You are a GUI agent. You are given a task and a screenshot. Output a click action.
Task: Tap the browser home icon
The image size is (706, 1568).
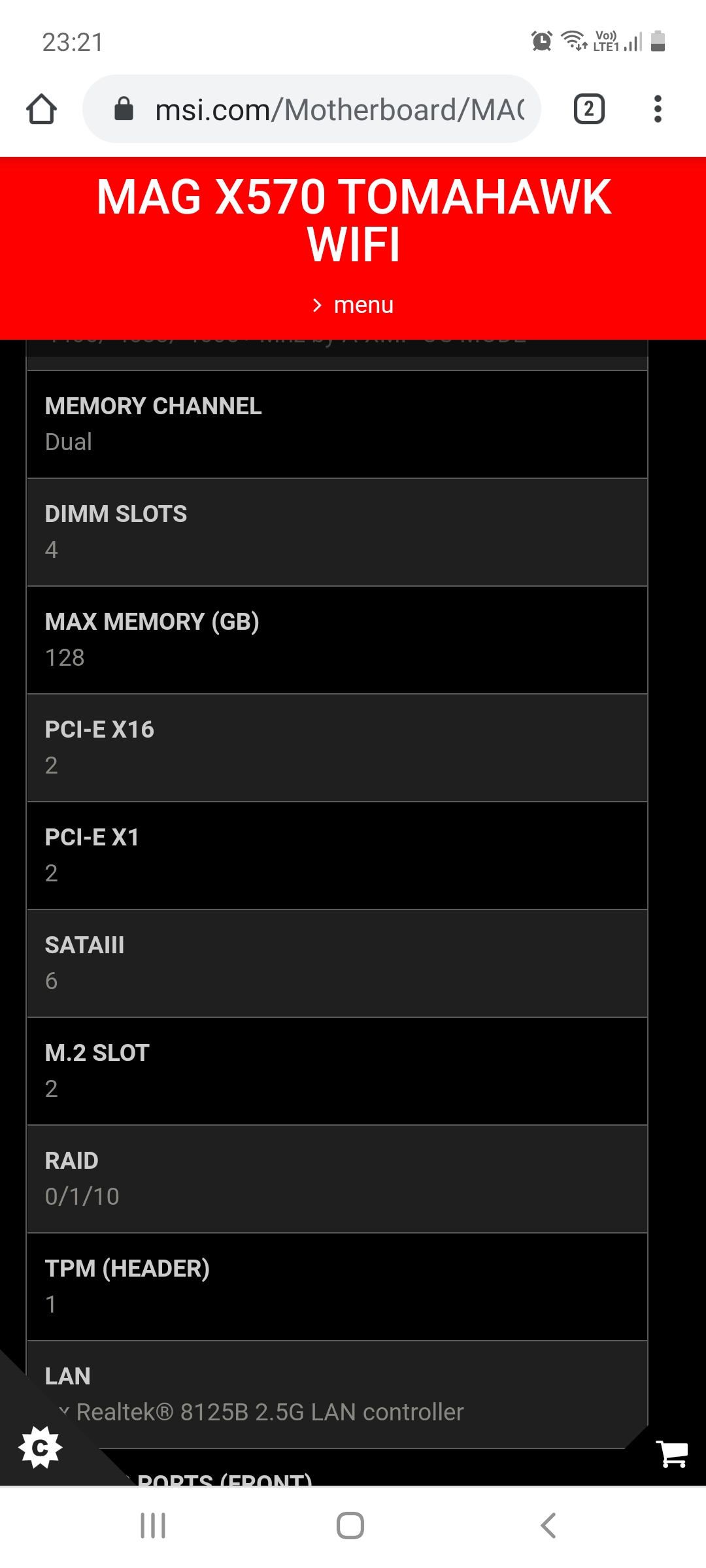click(41, 109)
